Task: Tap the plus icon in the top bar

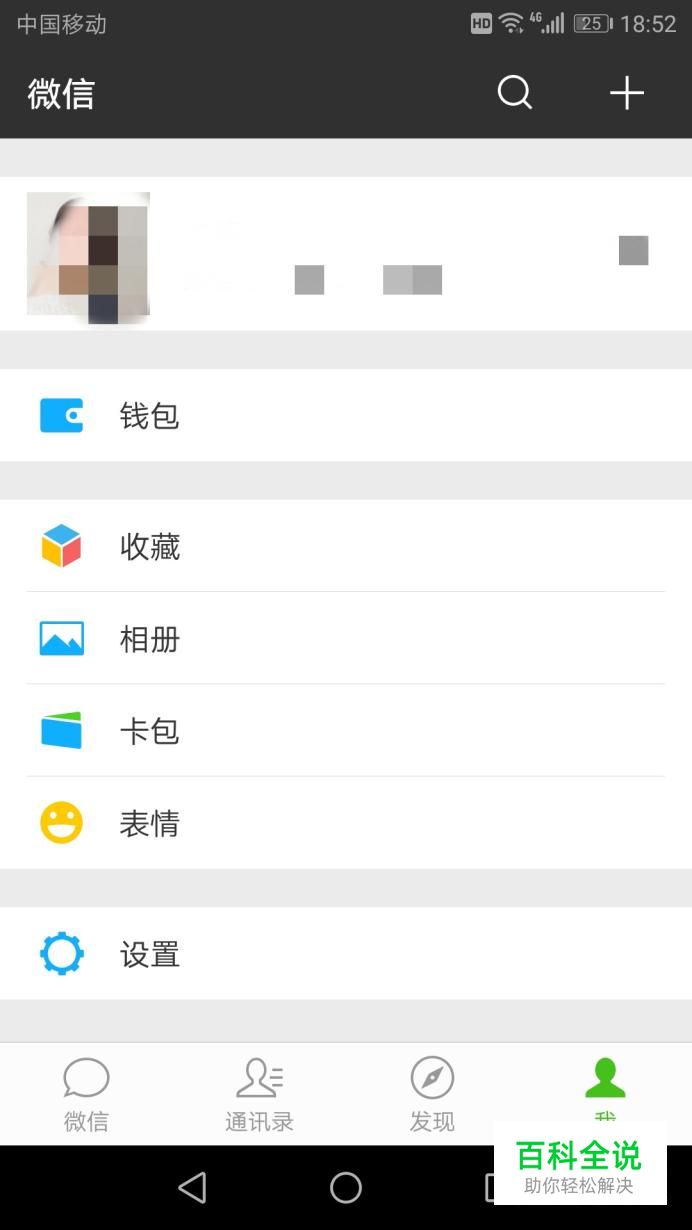Action: 627,93
